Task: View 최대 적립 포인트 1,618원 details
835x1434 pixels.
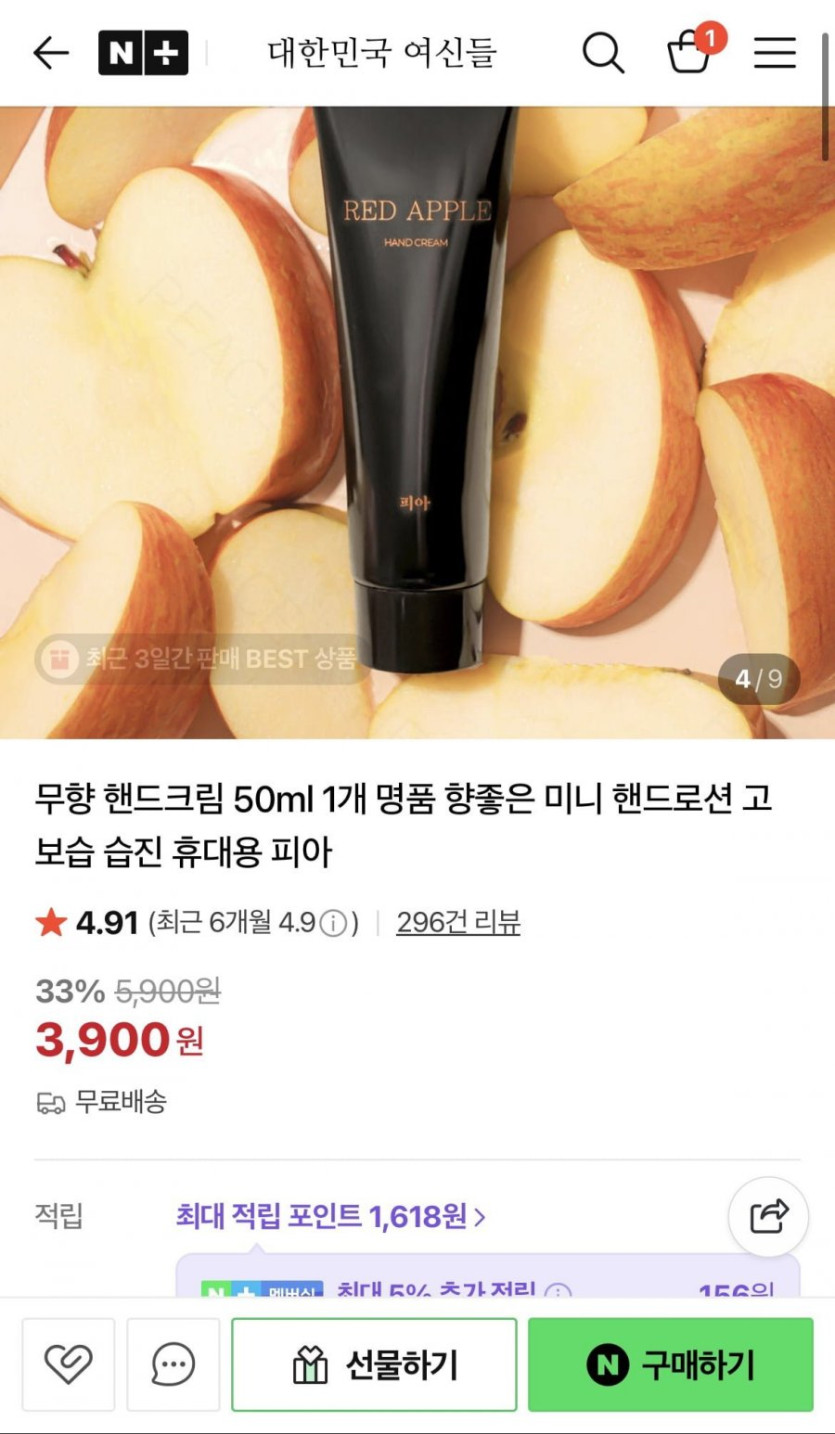Action: 330,1216
